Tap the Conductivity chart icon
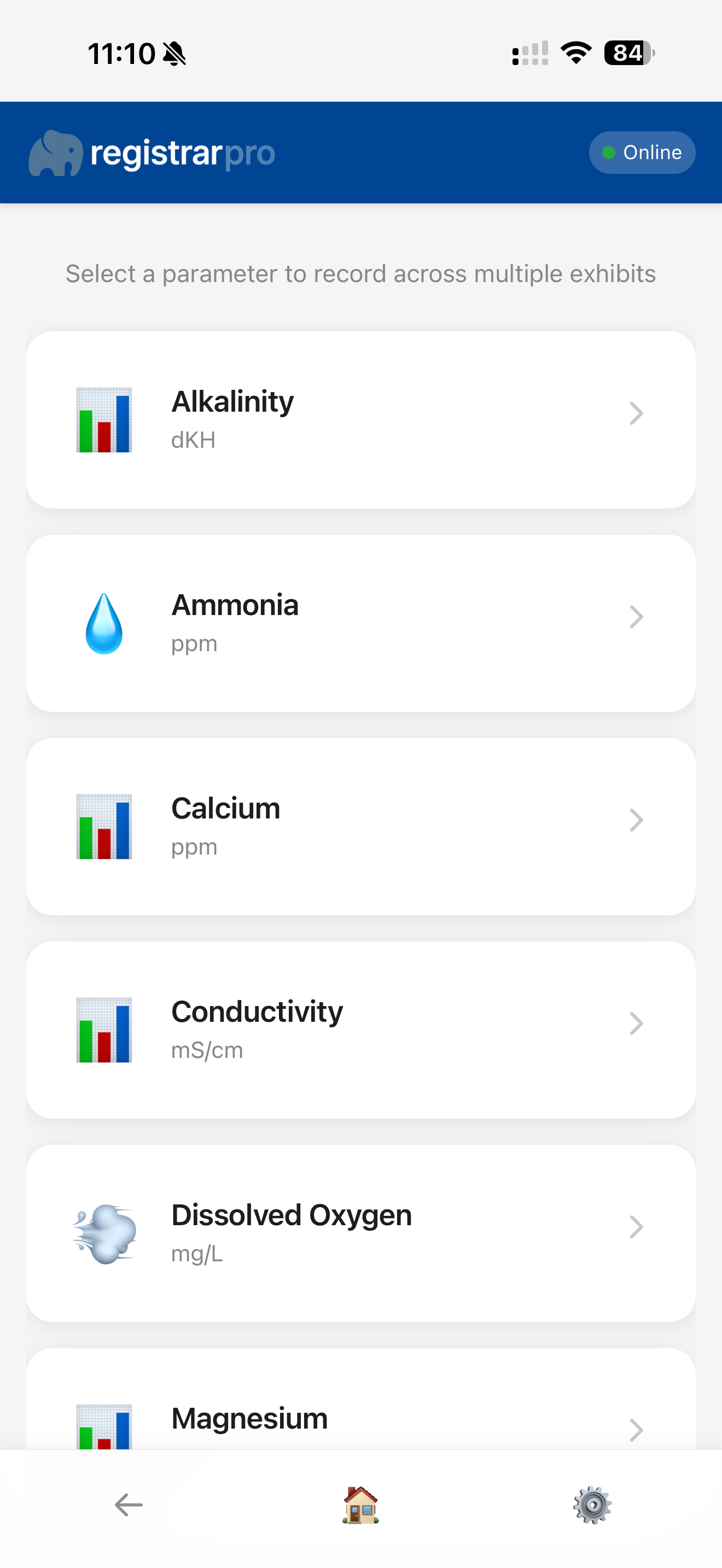Viewport: 722px width, 1568px height. pos(103,1029)
